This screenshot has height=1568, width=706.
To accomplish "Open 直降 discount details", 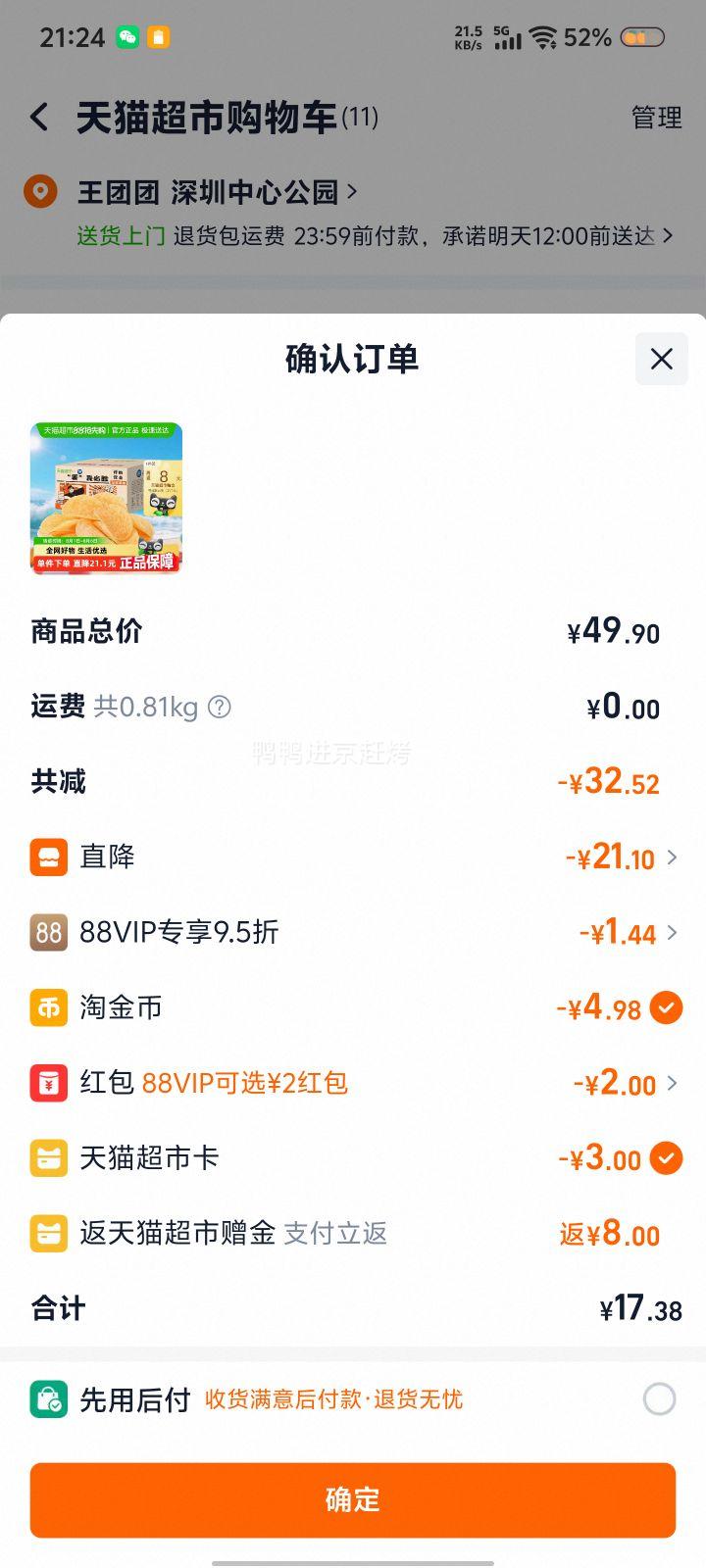I will [x=671, y=857].
